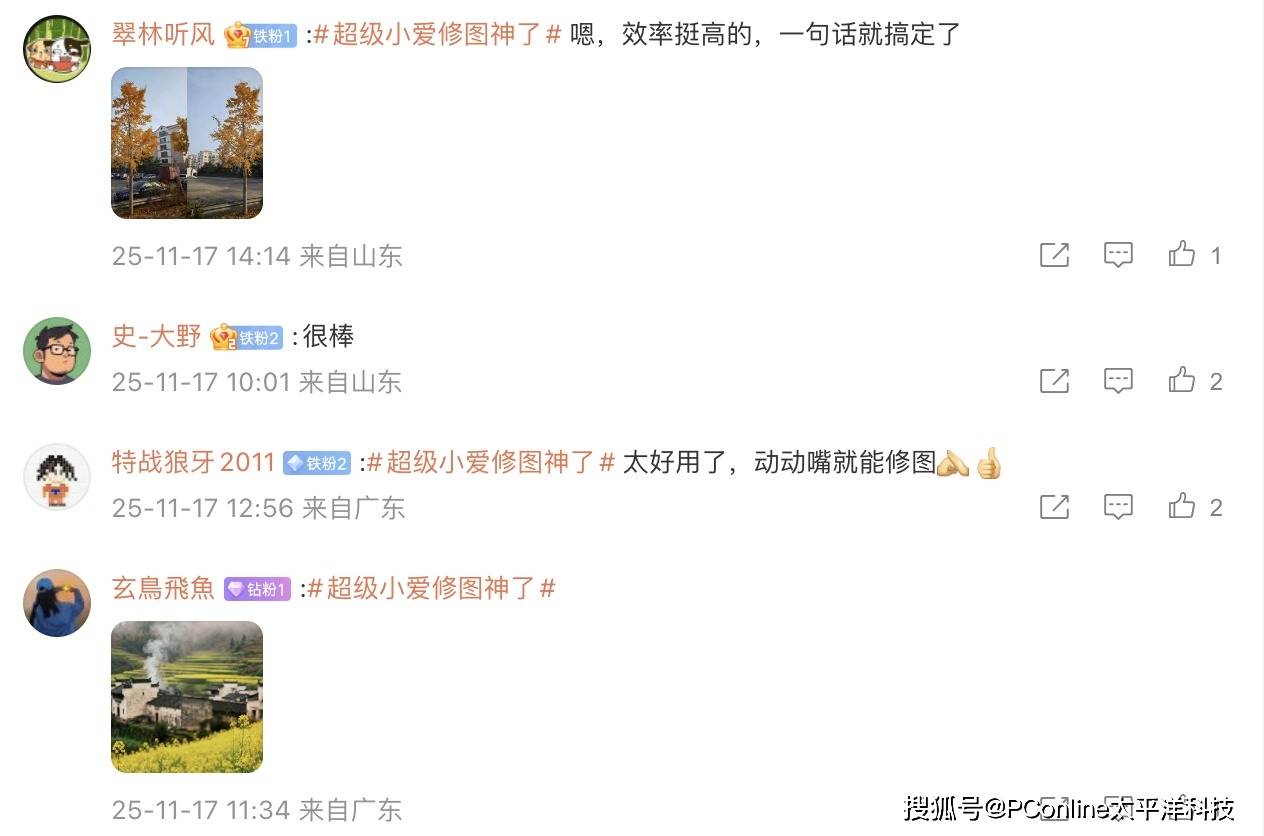Repost 特战狼牙2011's comment

click(x=1054, y=507)
